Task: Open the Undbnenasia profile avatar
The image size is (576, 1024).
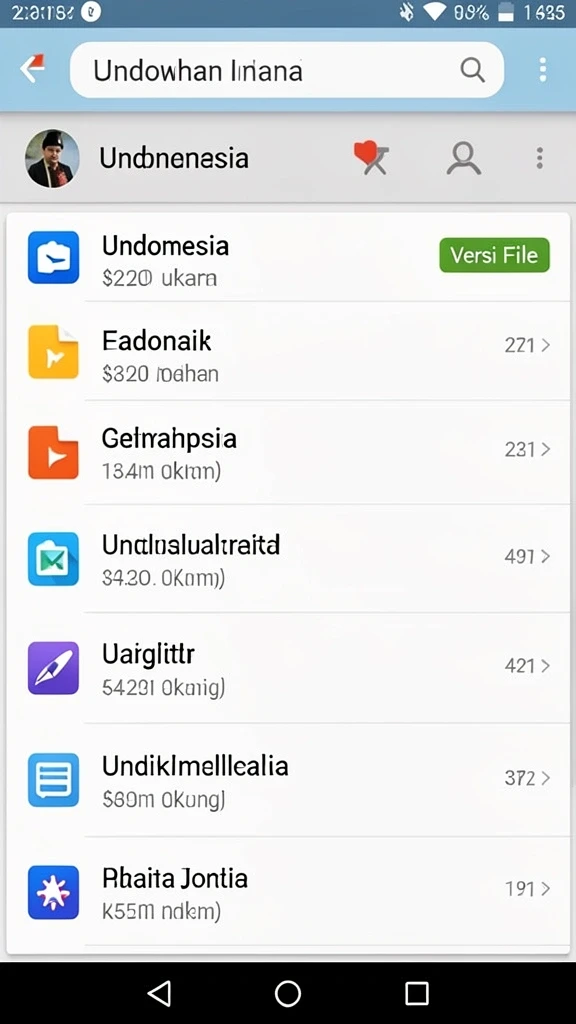Action: (52, 158)
